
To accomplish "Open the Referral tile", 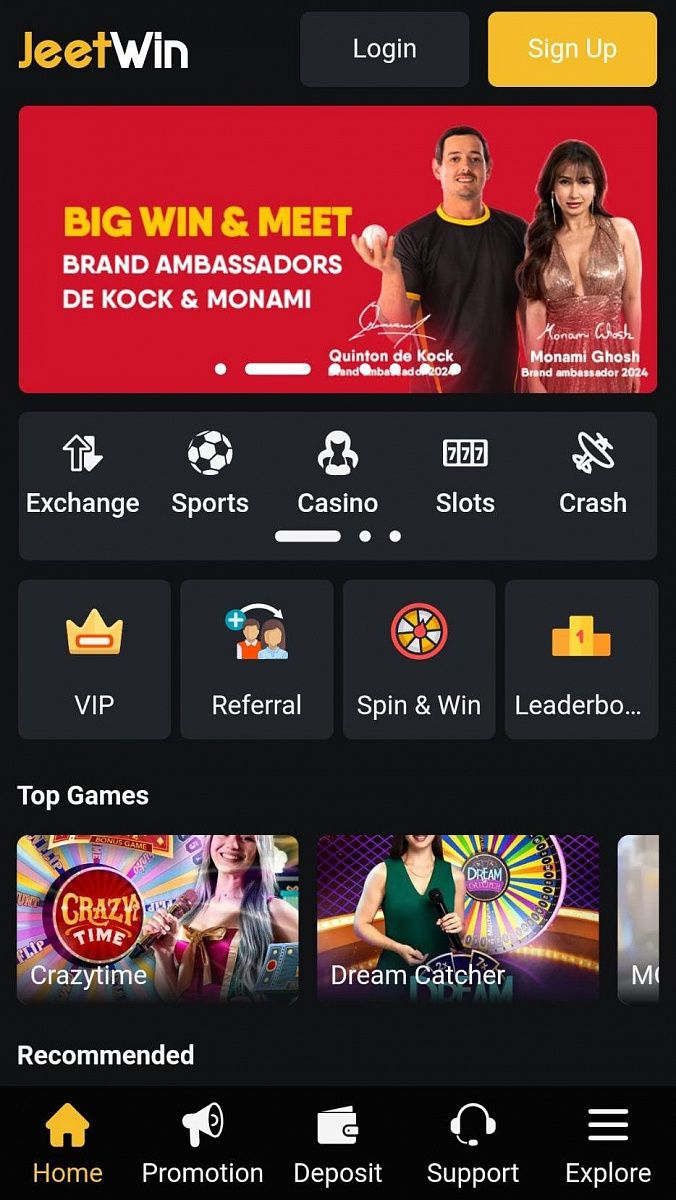I will click(256, 659).
